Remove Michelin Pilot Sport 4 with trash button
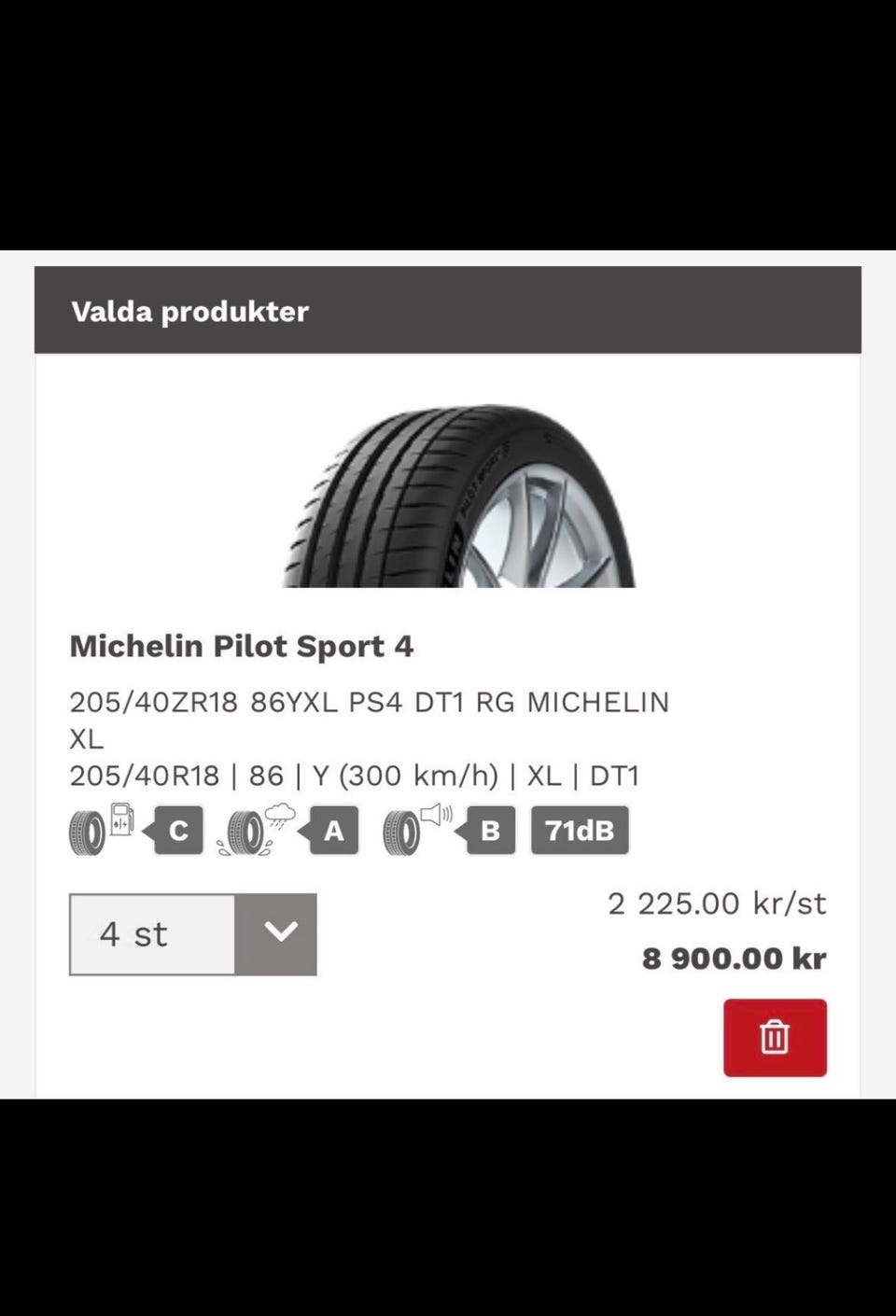This screenshot has height=1316, width=896. [775, 1037]
